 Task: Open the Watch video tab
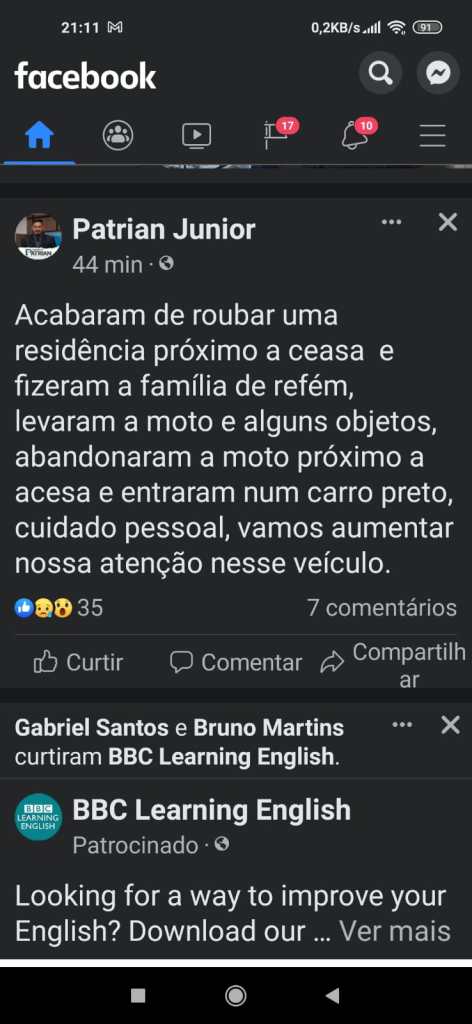point(197,135)
